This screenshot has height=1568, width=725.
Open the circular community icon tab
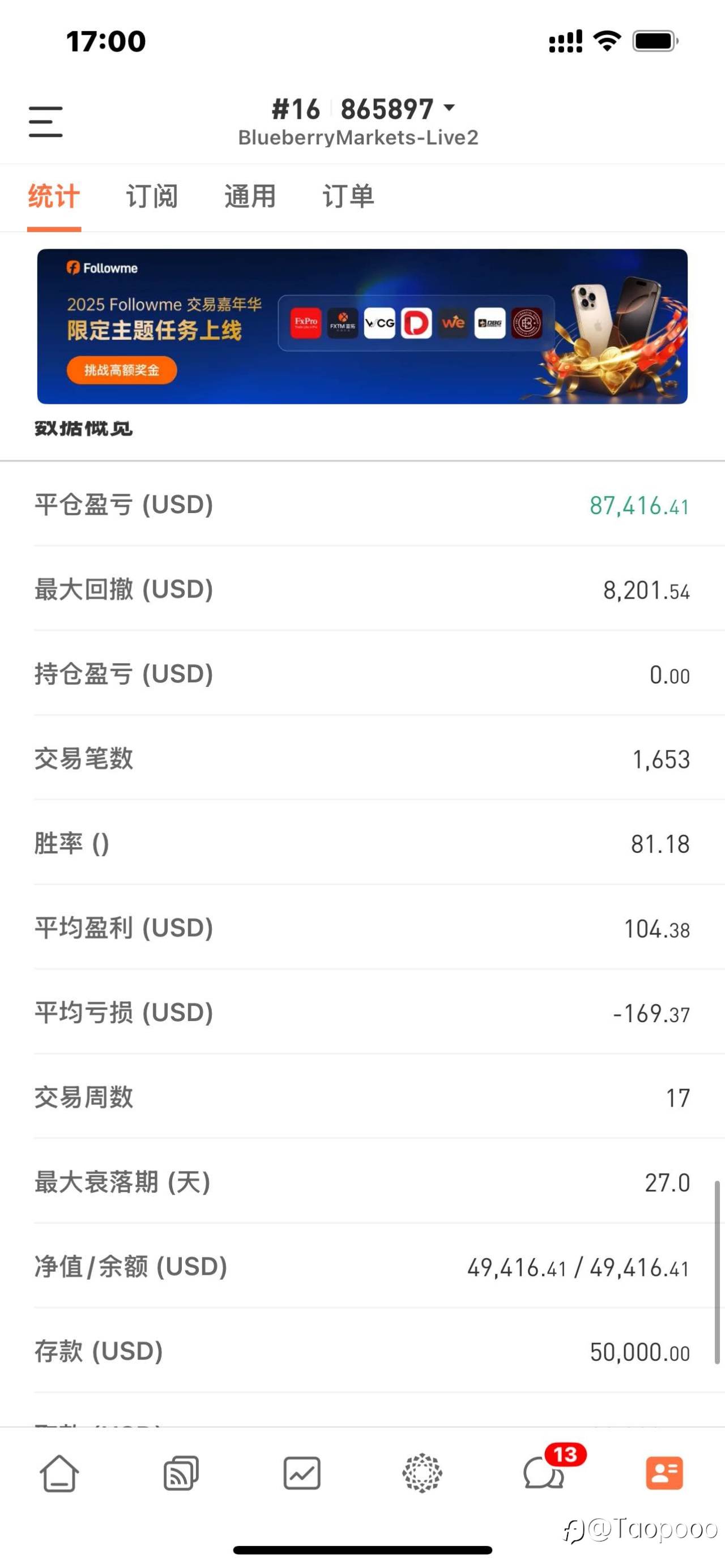[x=422, y=1473]
